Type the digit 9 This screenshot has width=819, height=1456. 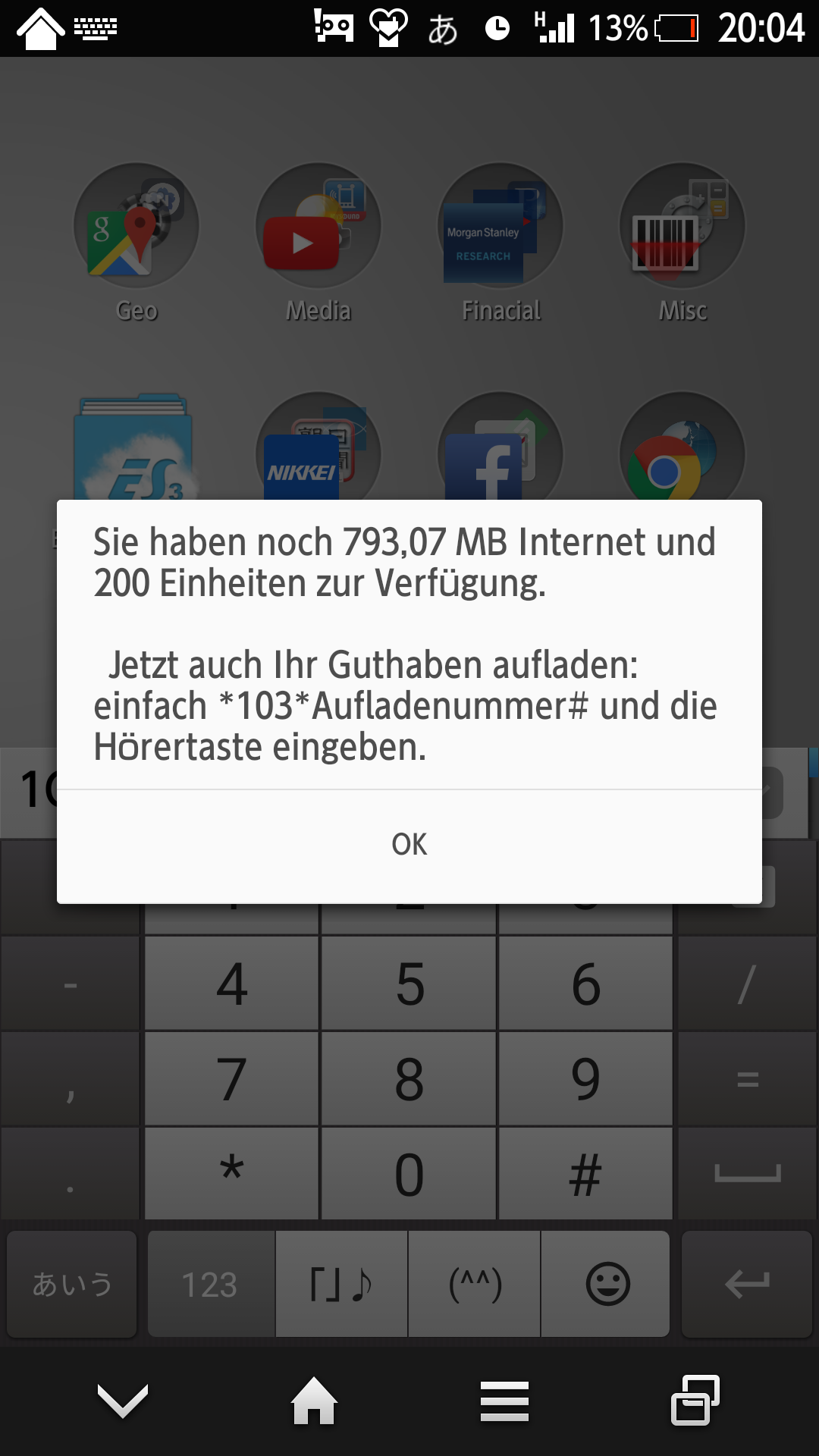tap(585, 1079)
